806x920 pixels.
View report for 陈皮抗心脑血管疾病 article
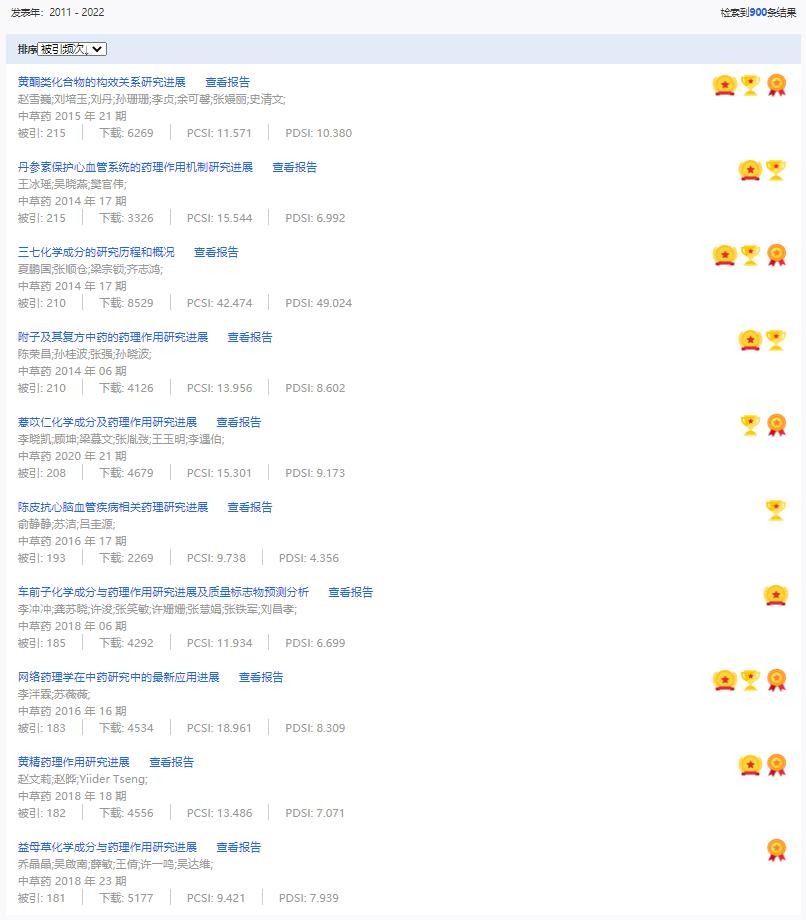click(249, 507)
